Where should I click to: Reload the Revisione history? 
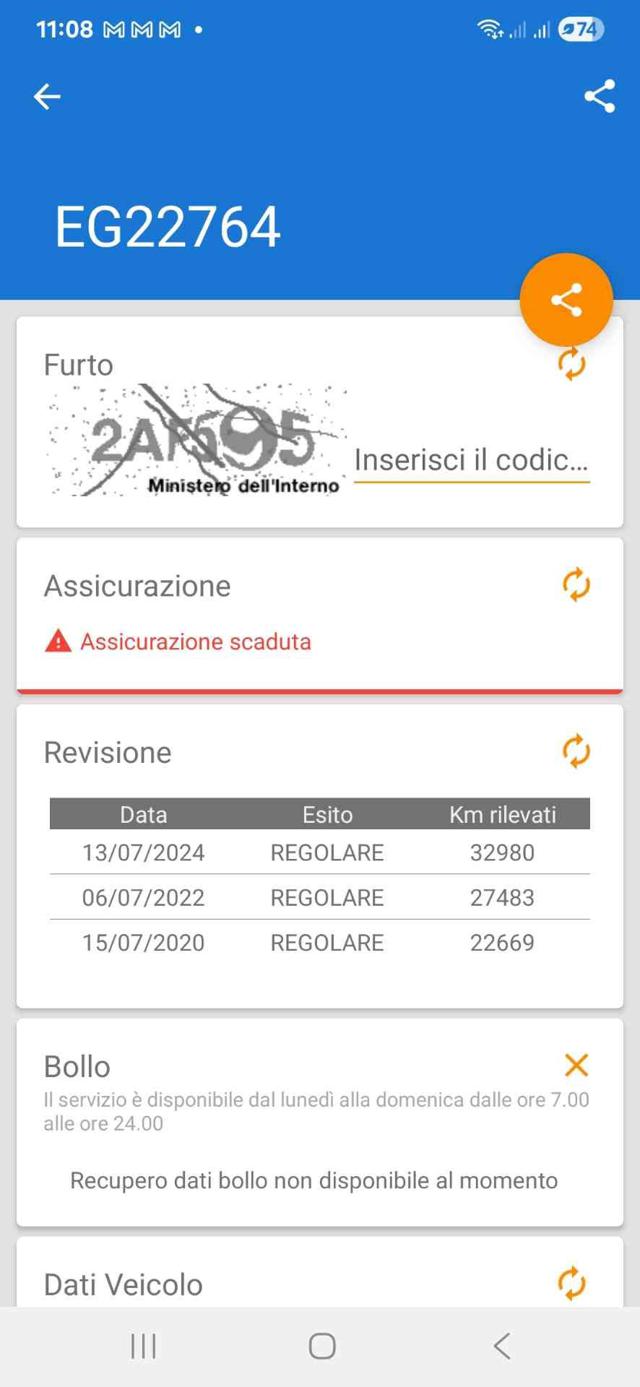[x=576, y=751]
